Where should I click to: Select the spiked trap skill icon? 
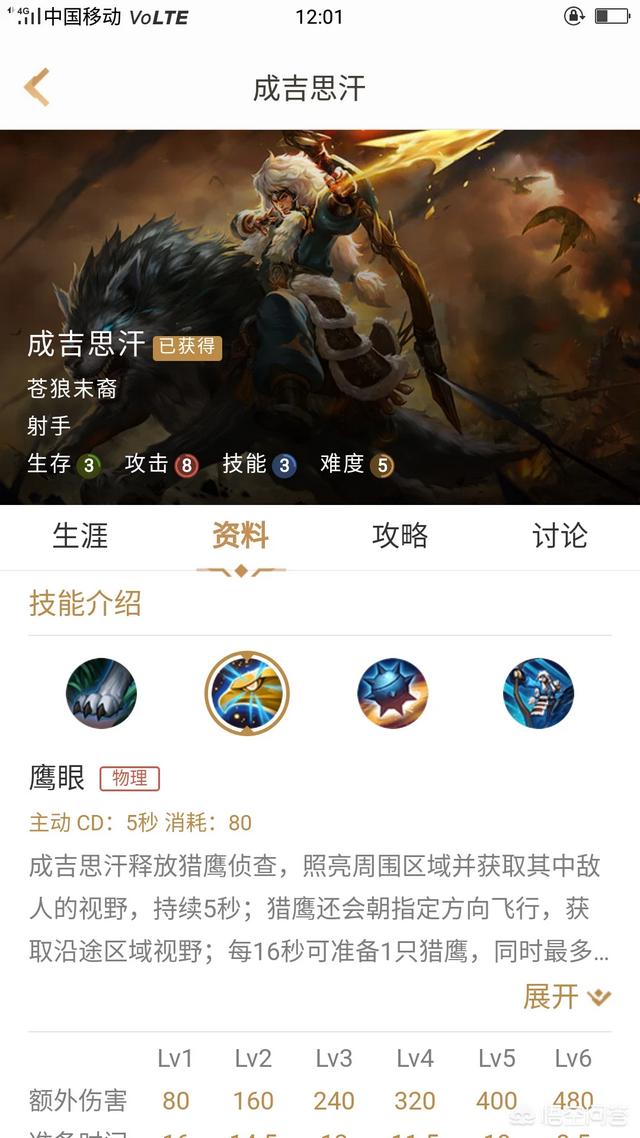pos(393,693)
